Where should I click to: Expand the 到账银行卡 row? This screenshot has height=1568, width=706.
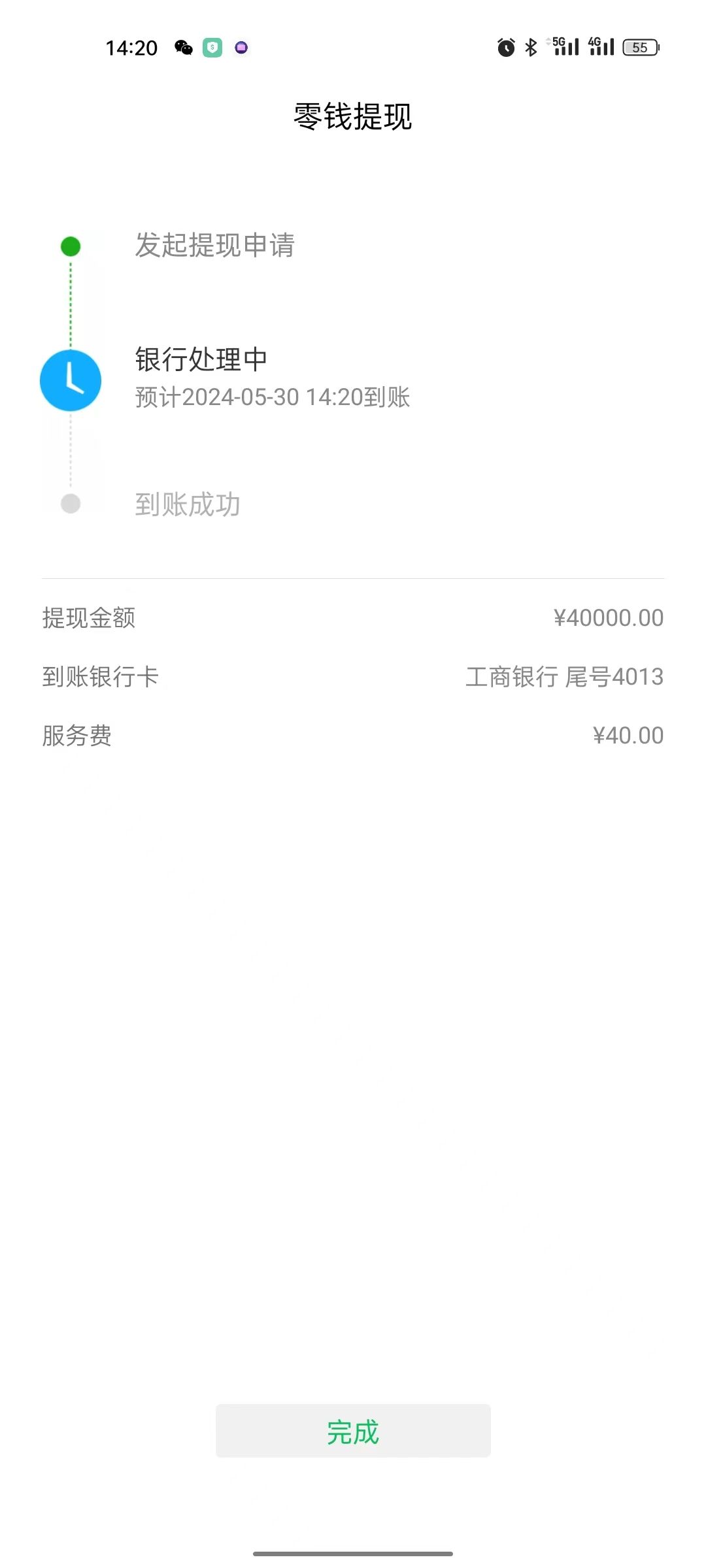(353, 678)
